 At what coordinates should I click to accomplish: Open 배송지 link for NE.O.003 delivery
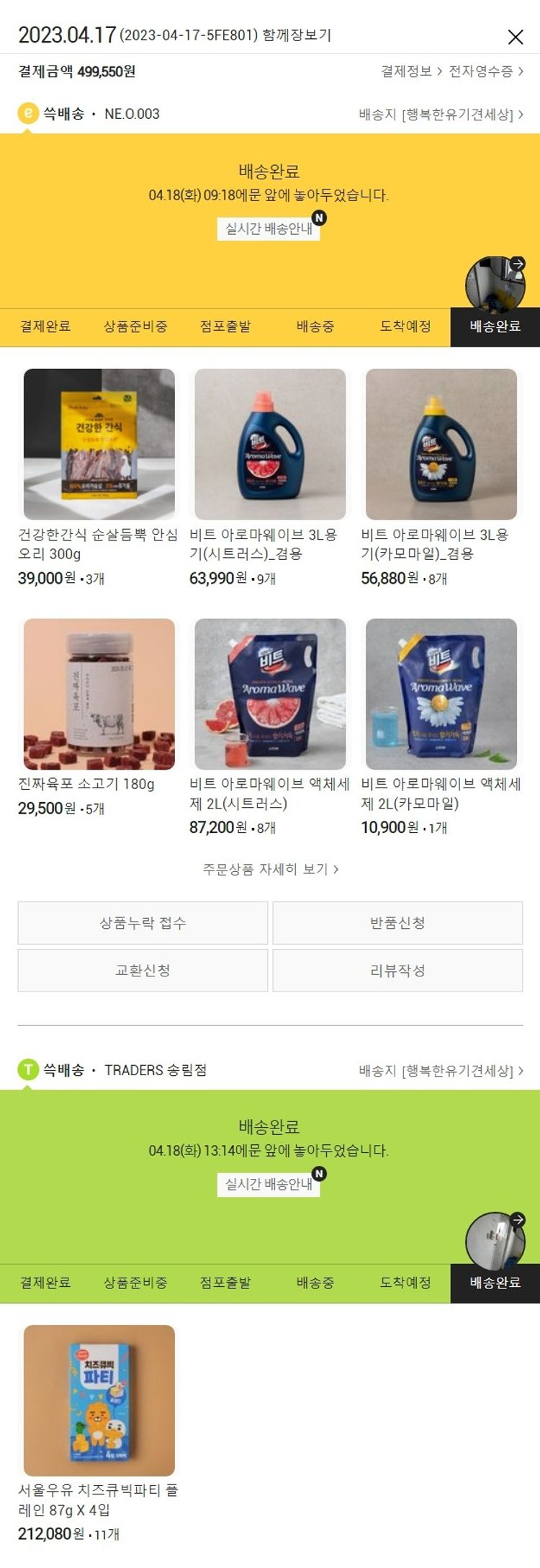(x=441, y=115)
